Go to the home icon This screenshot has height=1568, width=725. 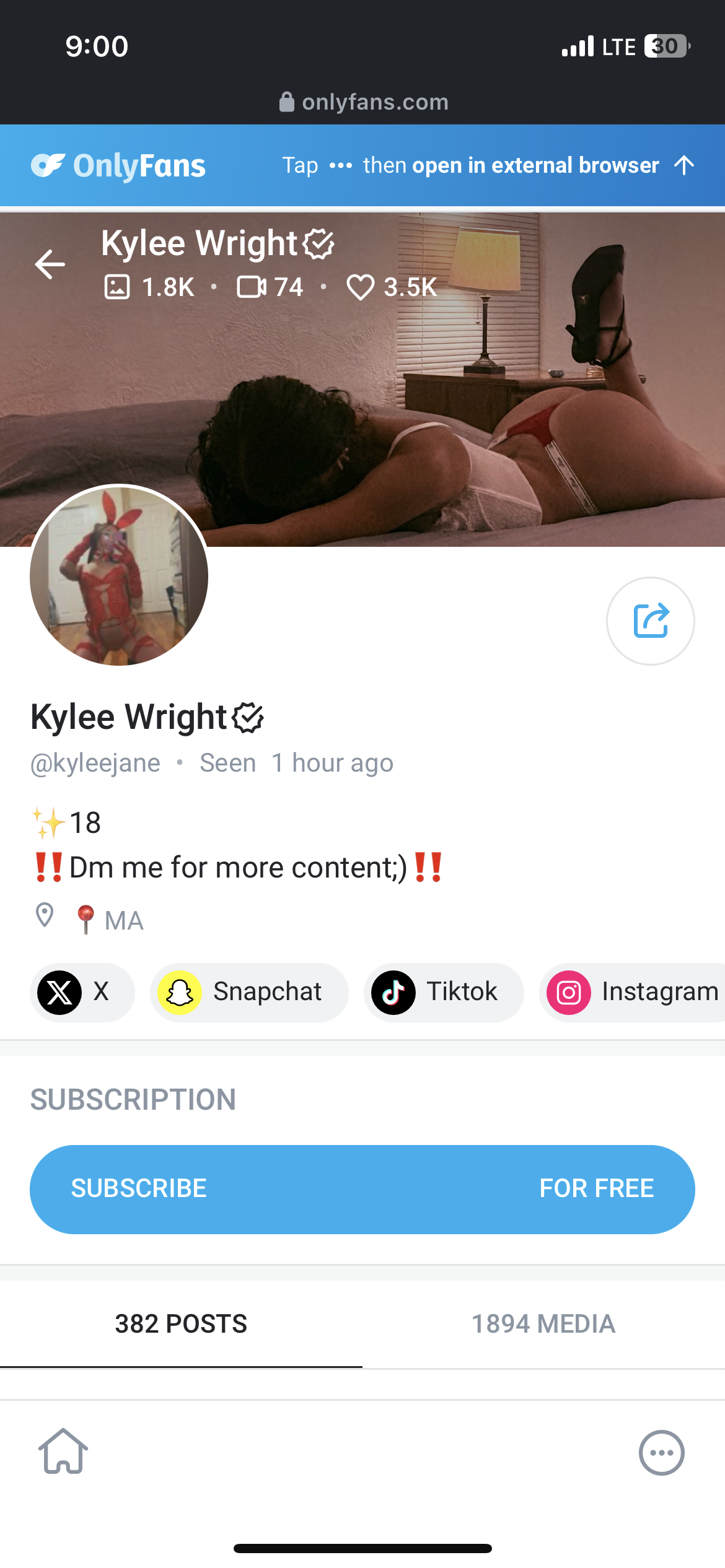(63, 1452)
